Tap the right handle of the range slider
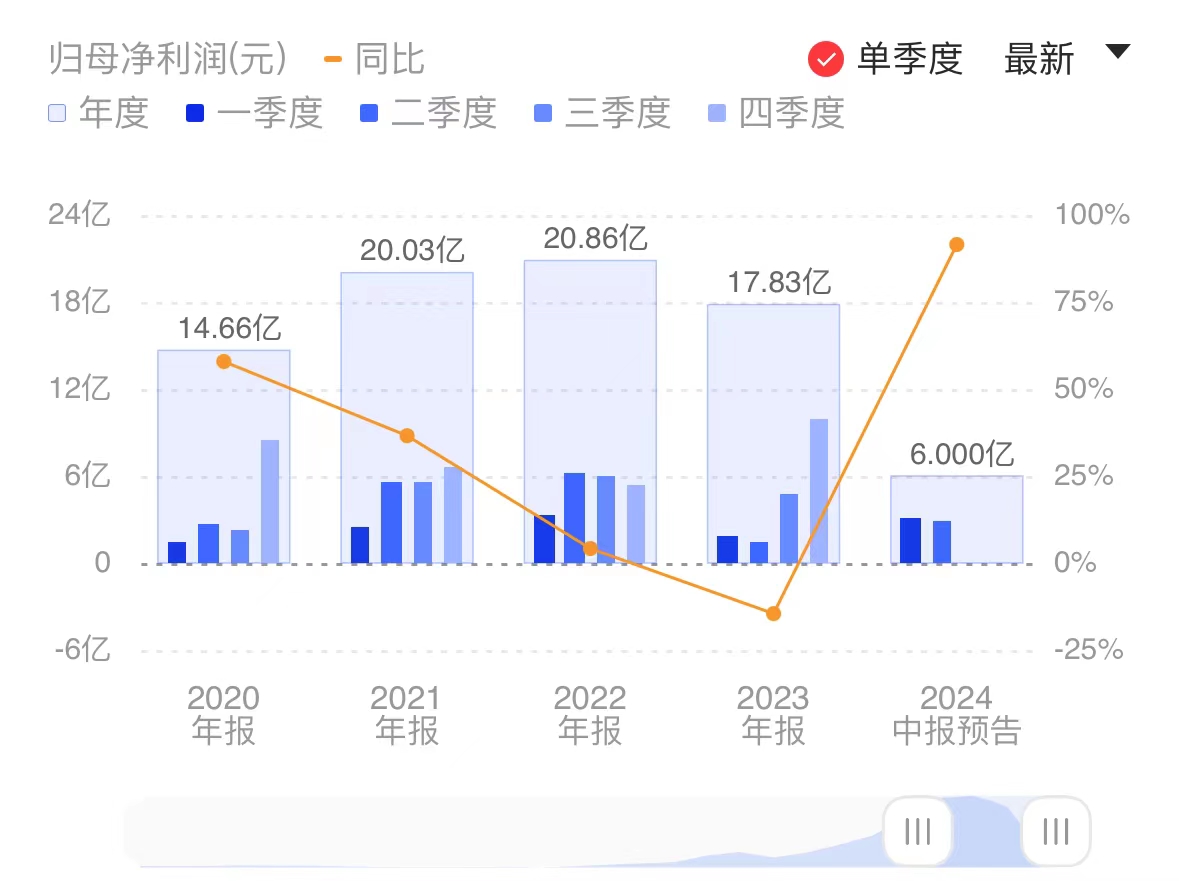 1055,831
